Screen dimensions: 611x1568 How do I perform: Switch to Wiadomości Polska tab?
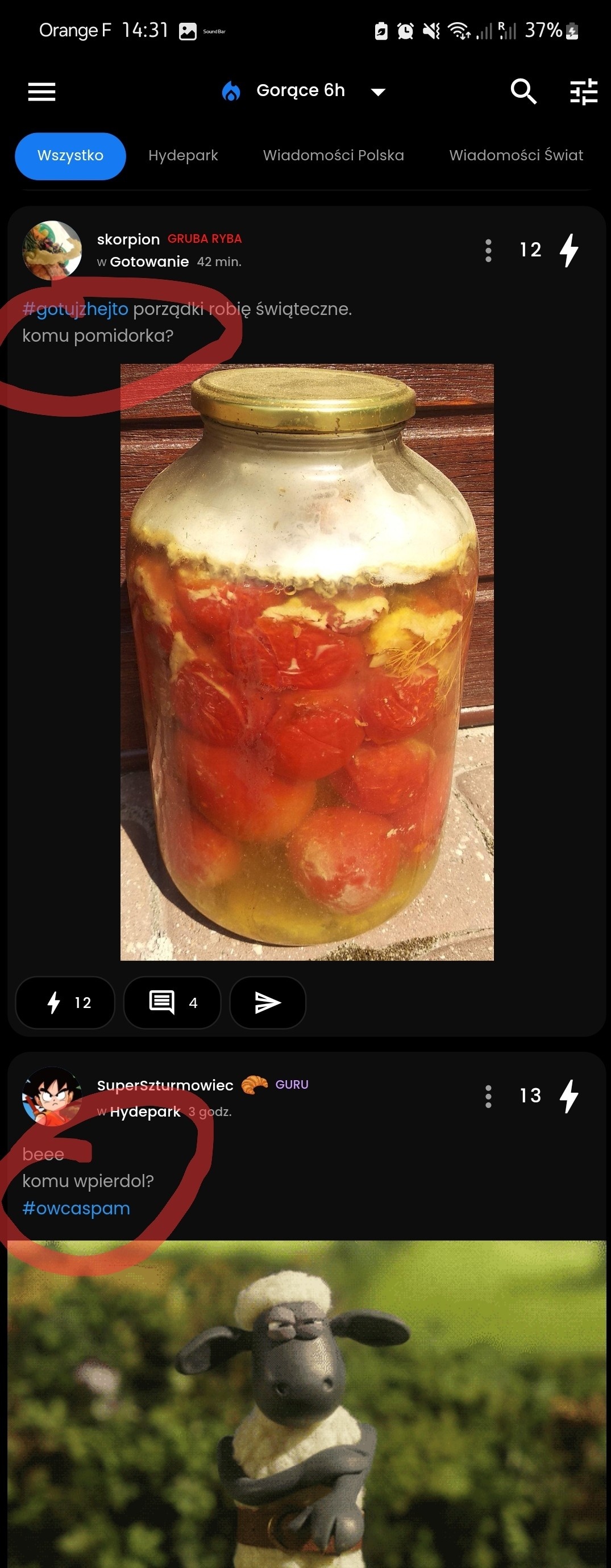333,156
